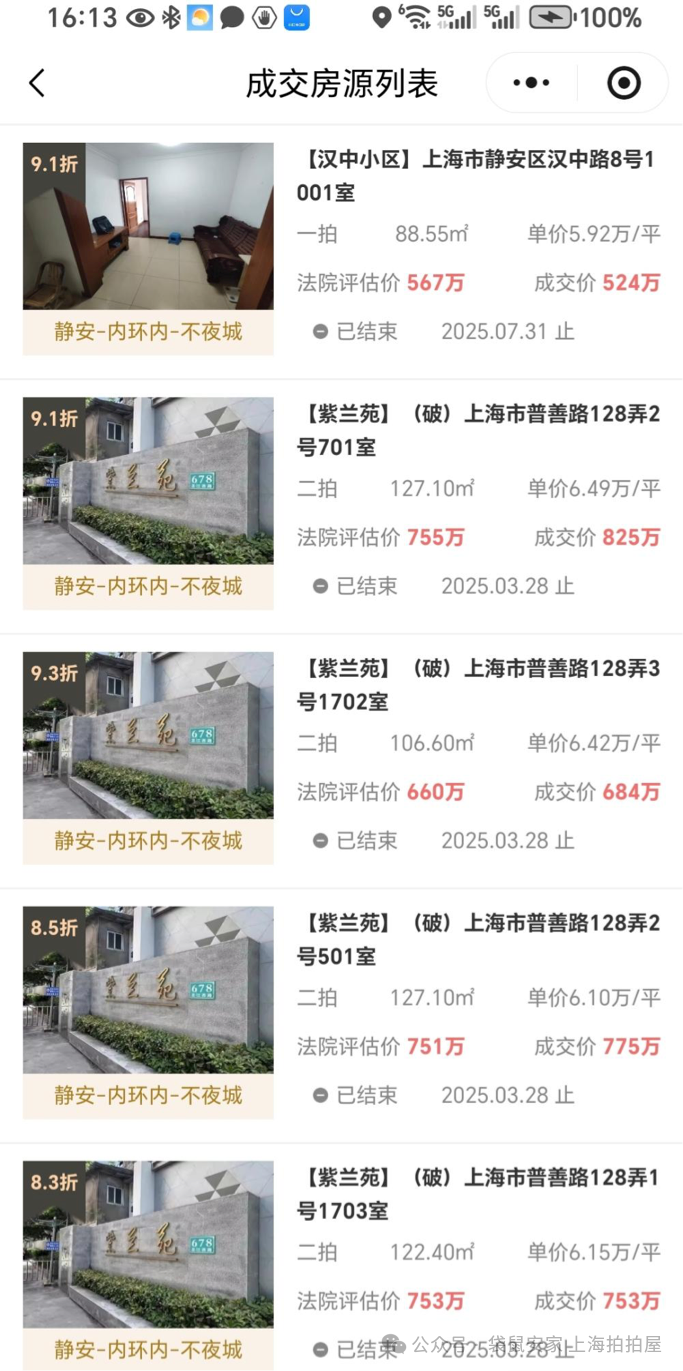Open the mini program's three-dot menu

click(x=531, y=83)
